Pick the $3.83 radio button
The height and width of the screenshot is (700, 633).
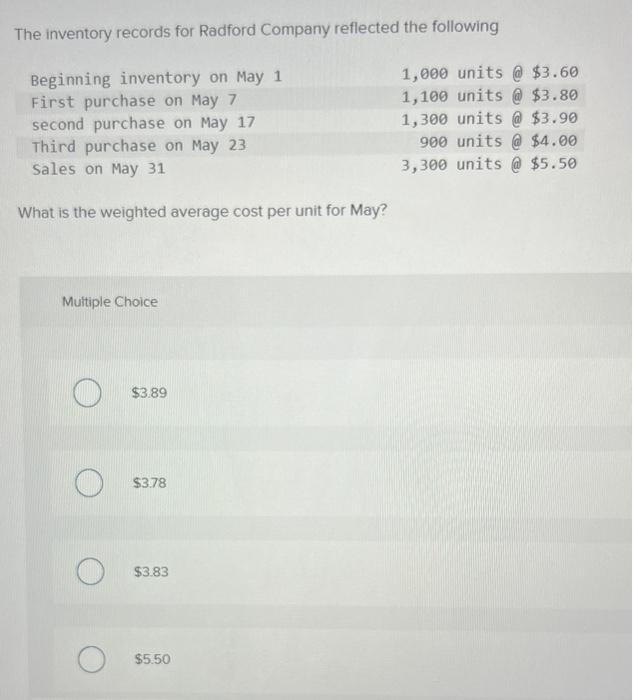tap(91, 573)
